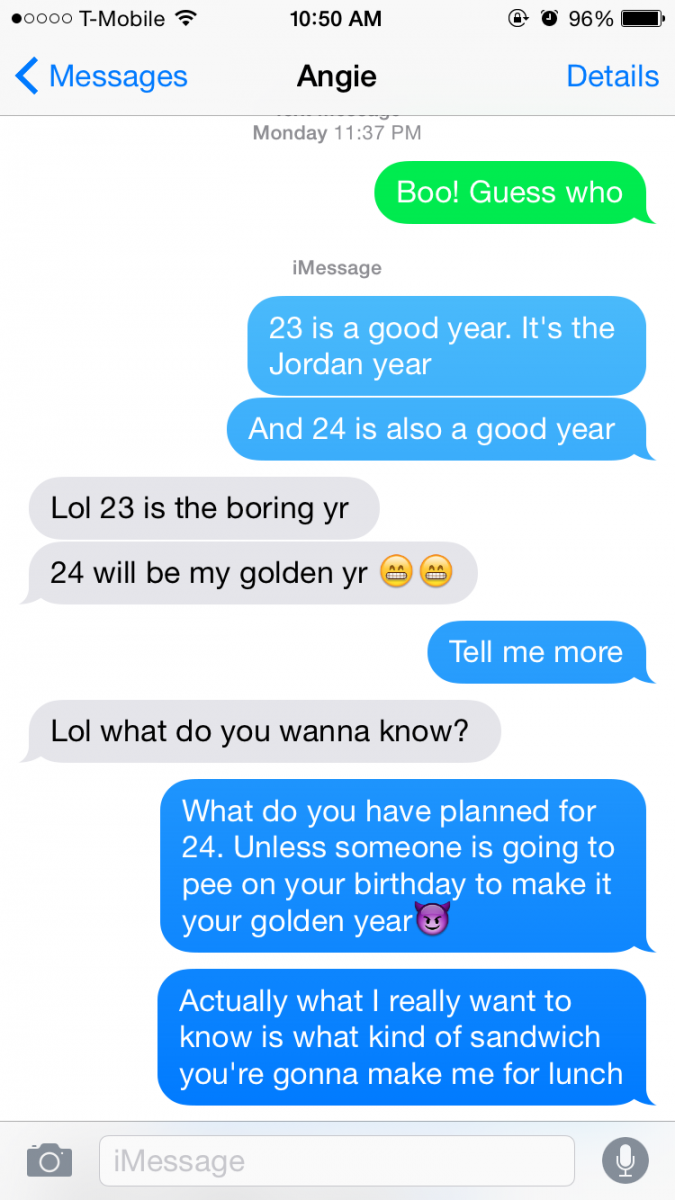
Task: Focus the iMessage text field
Action: (x=337, y=1160)
